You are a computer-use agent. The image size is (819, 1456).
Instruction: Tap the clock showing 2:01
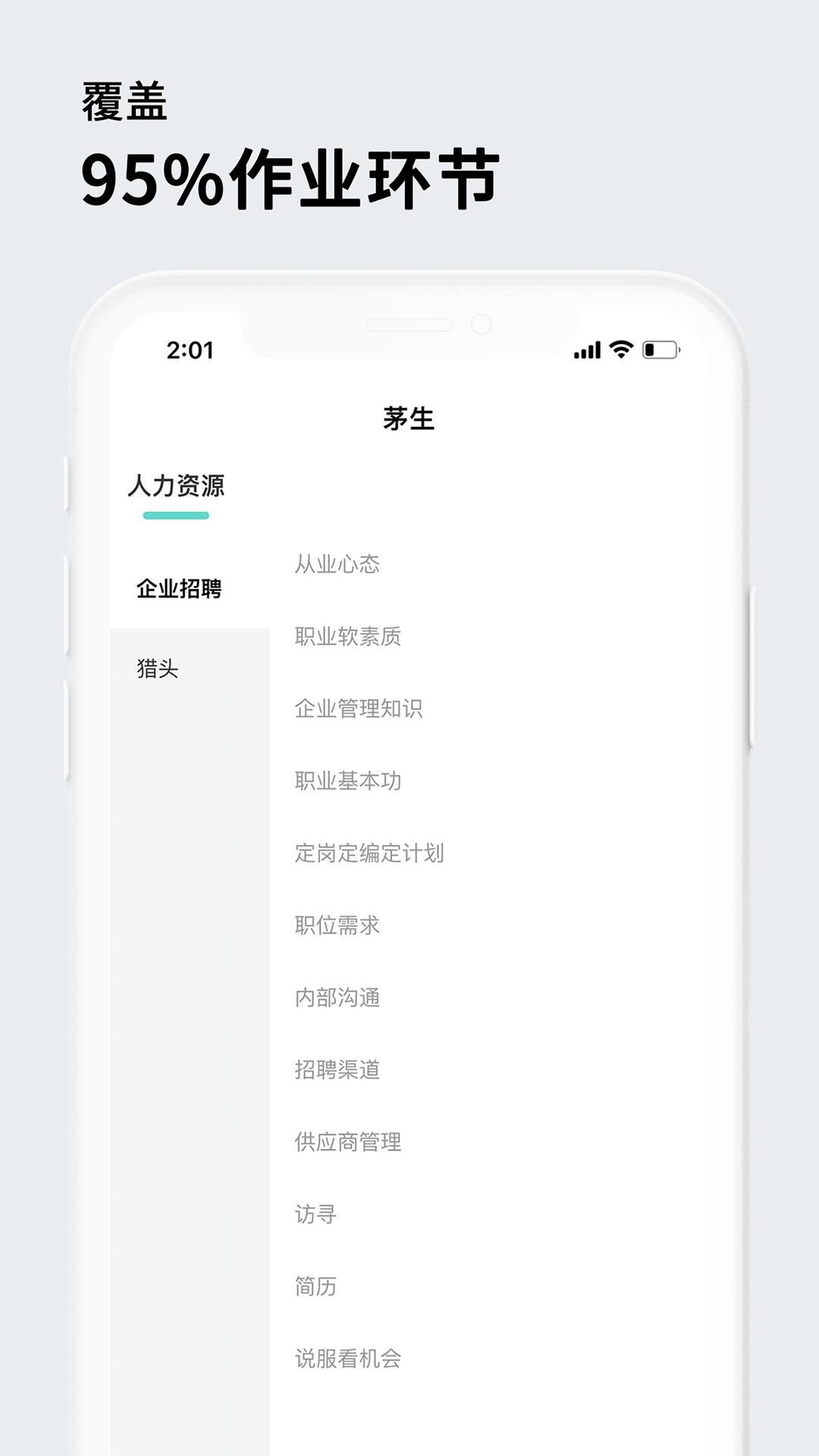190,350
